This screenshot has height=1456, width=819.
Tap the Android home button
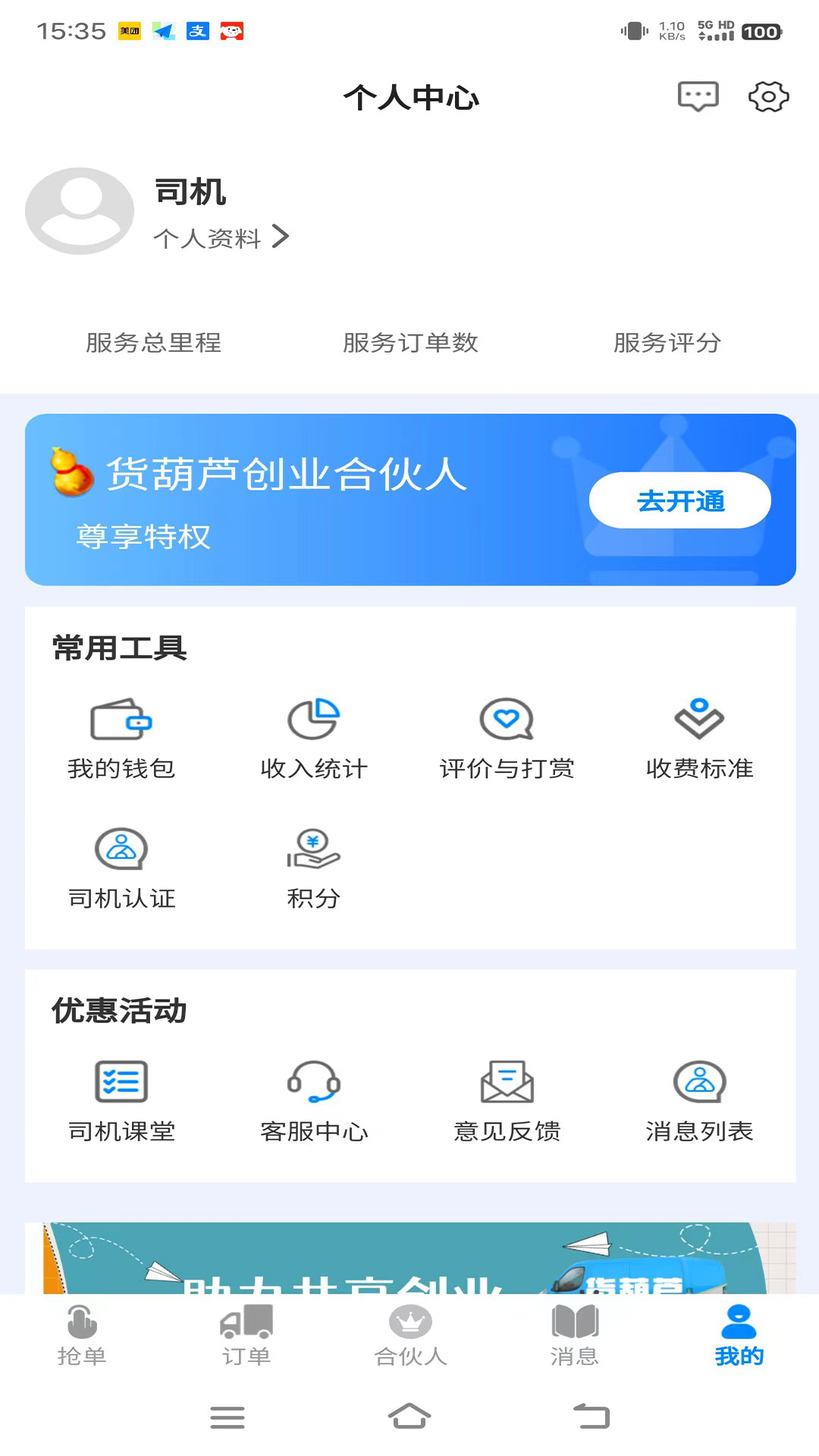(x=409, y=1417)
